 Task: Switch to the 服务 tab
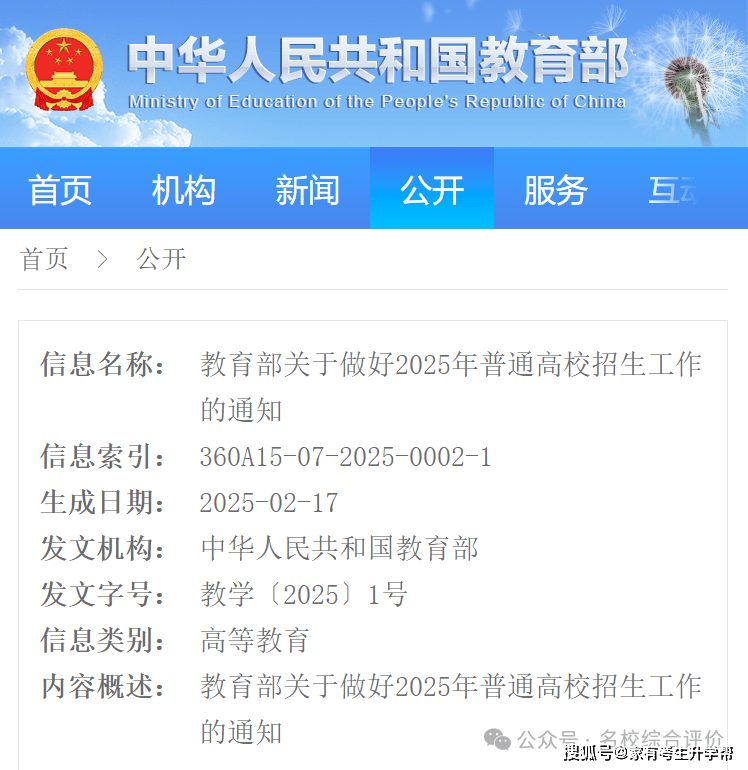pyautogui.click(x=556, y=190)
